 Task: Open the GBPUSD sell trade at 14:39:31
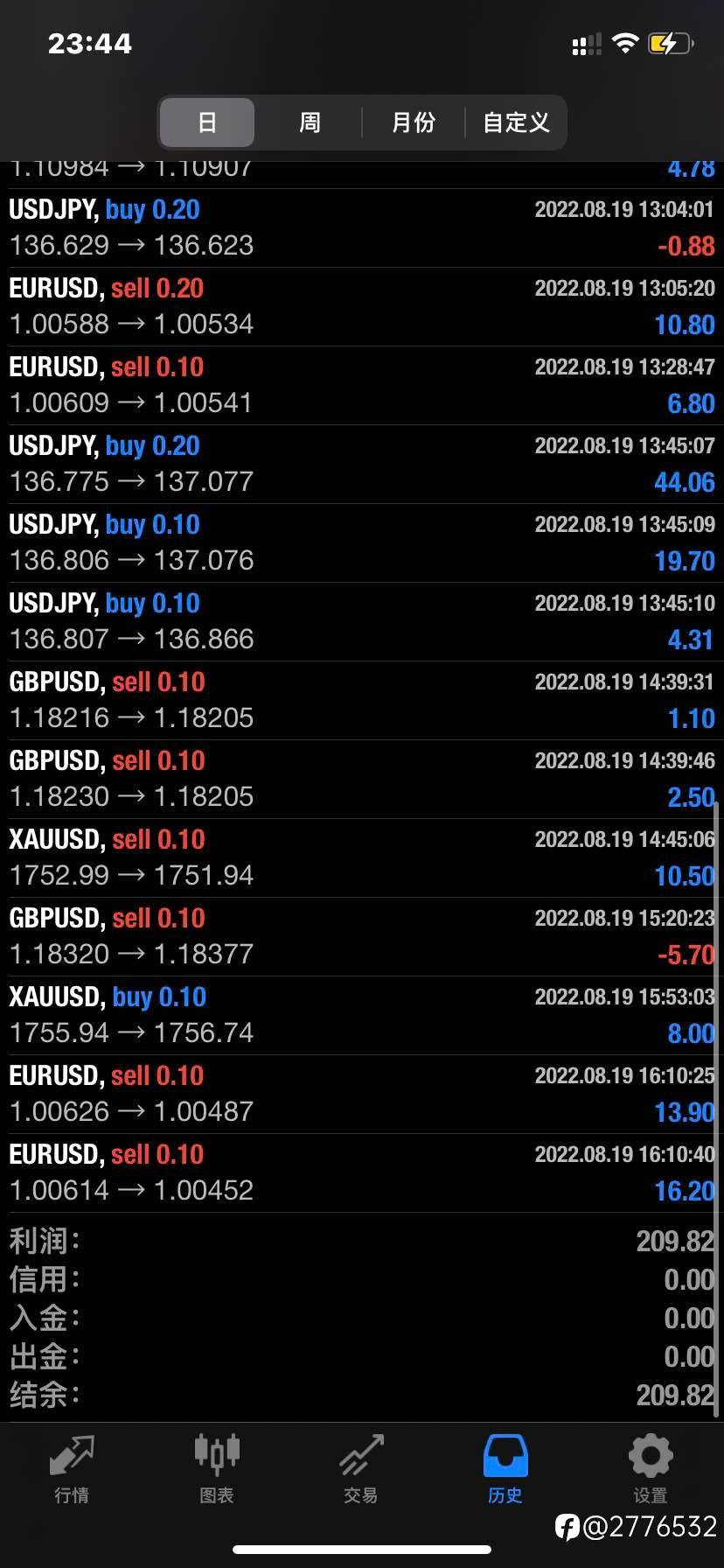(x=362, y=700)
